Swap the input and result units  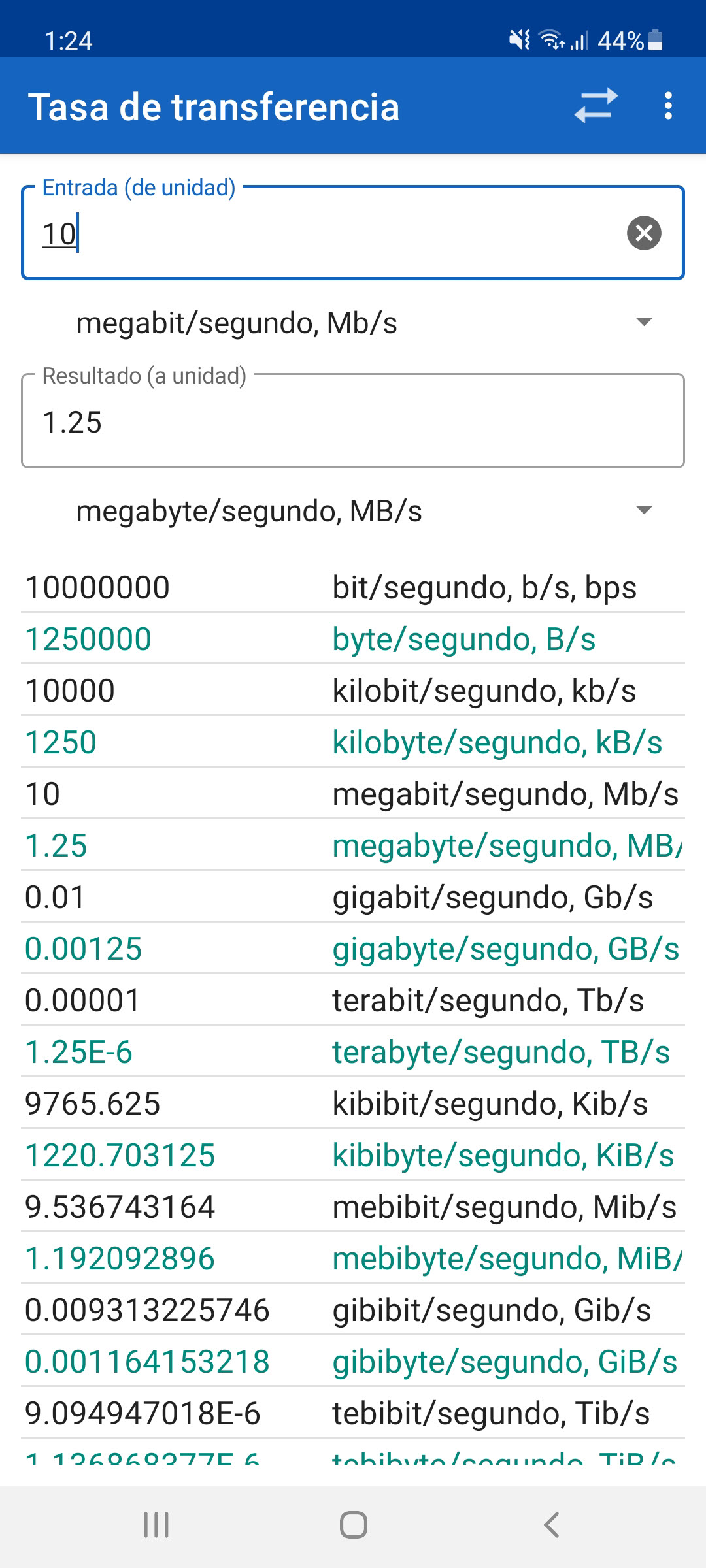596,106
